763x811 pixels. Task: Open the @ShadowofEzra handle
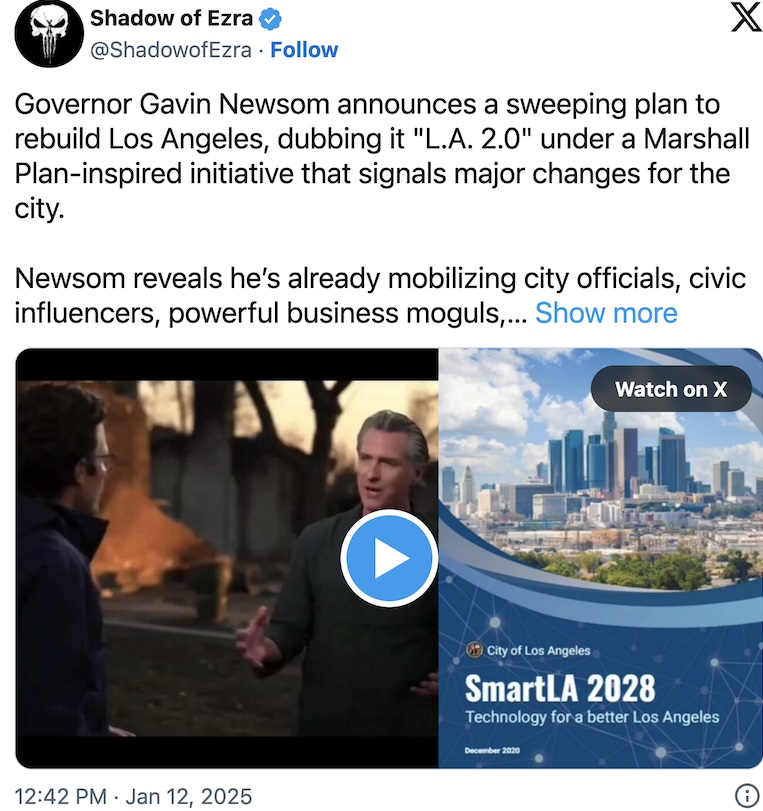(170, 50)
